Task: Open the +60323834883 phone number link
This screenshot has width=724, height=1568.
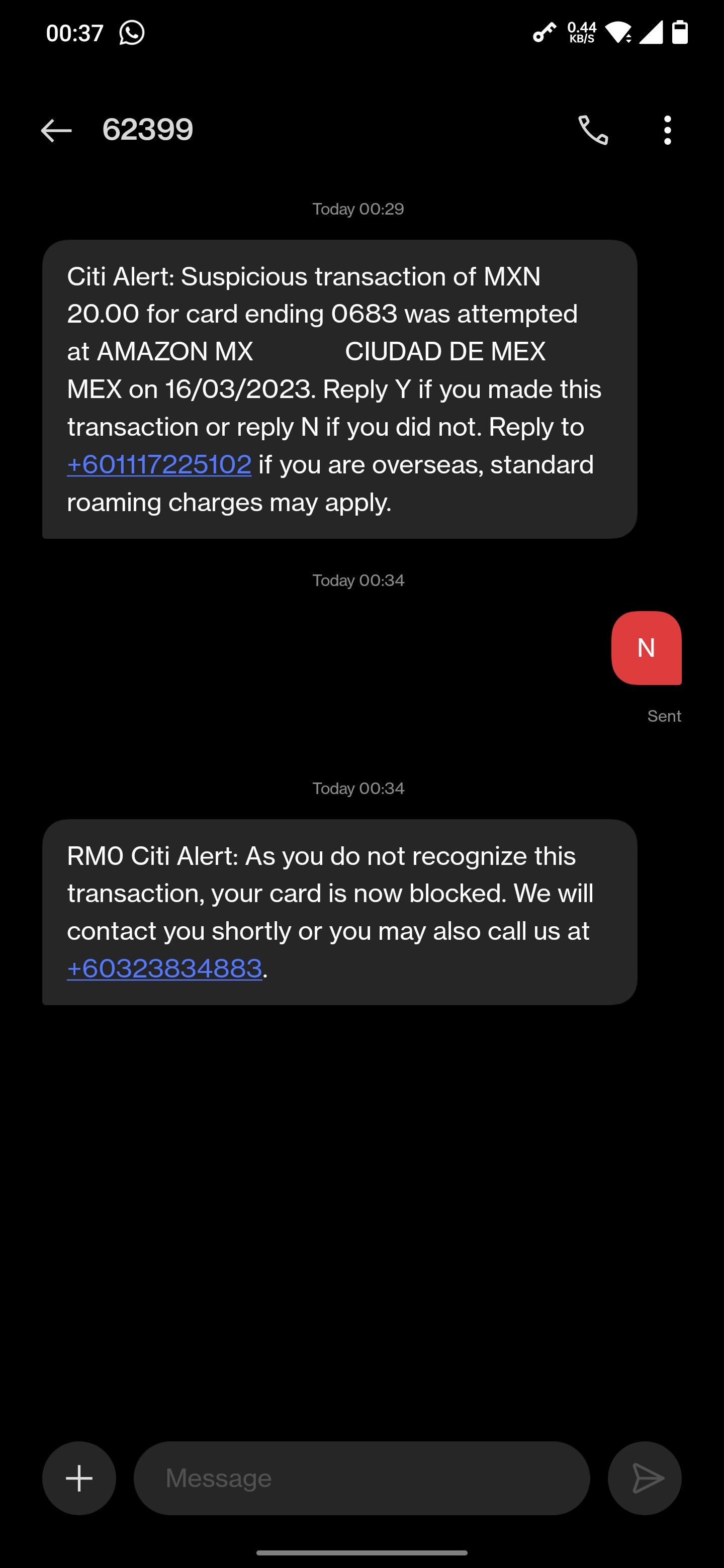Action: (164, 968)
